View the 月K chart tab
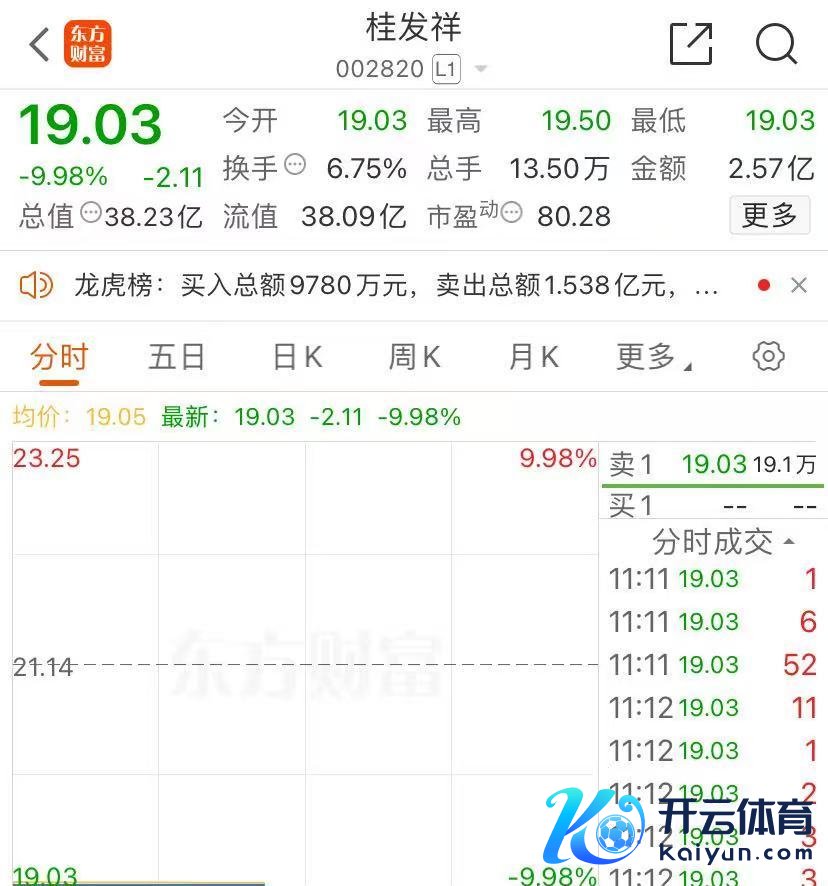Screen dimensions: 828x886 533,357
